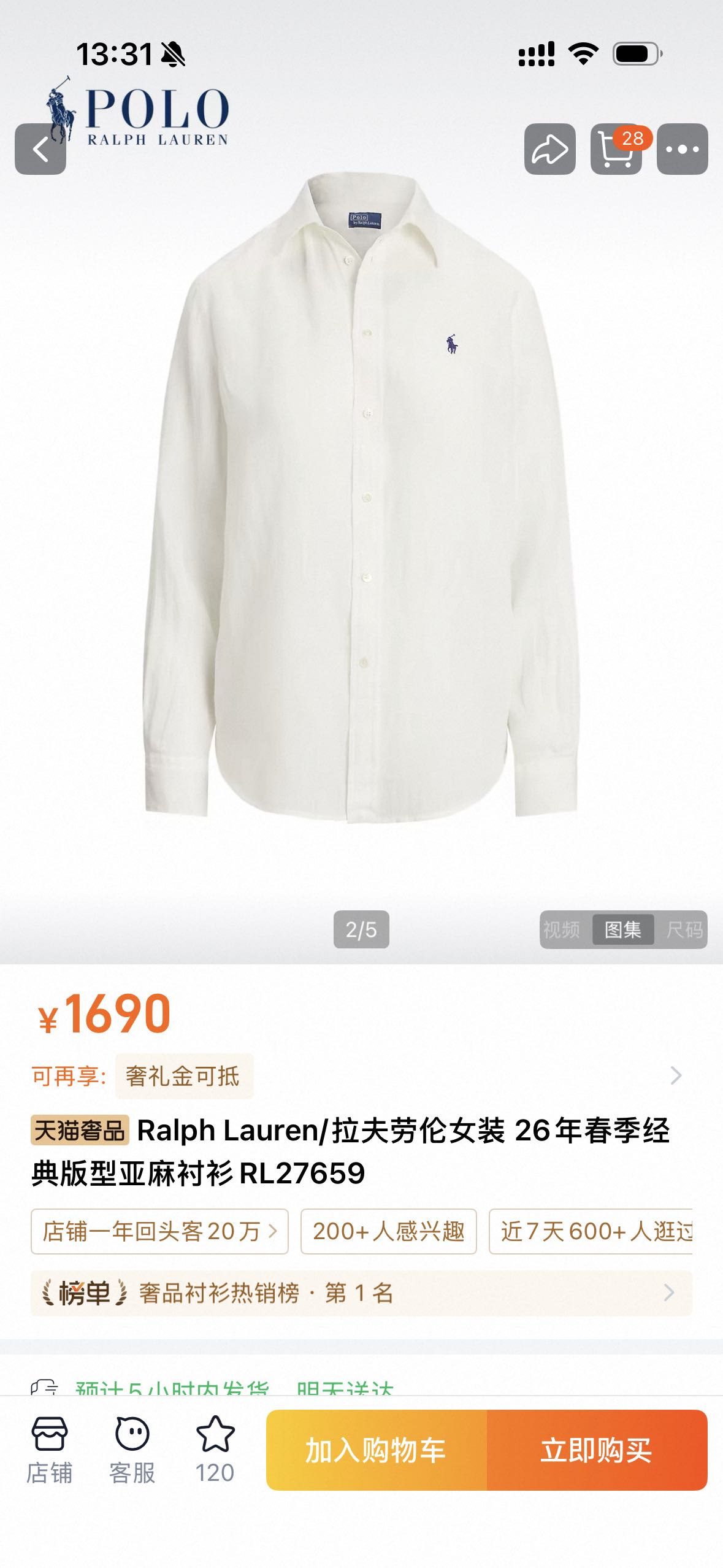The height and width of the screenshot is (1568, 723).
Task: Tap 立即购买 to buy now
Action: (x=597, y=1450)
